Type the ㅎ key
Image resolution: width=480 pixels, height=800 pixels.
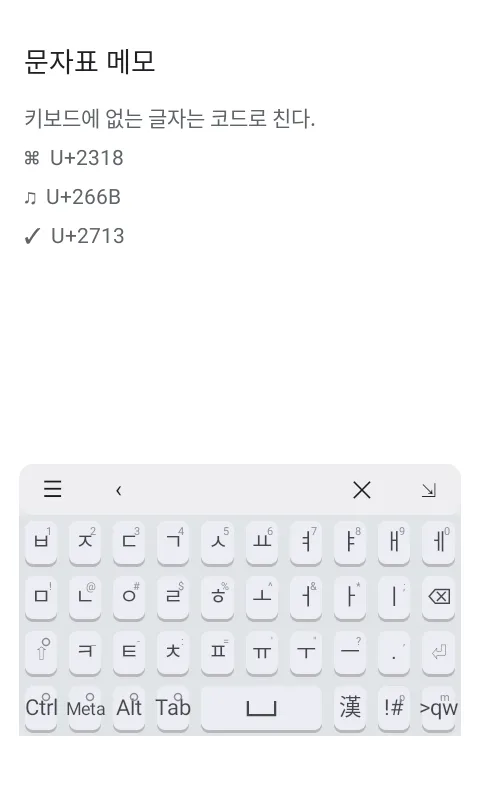[217, 598]
